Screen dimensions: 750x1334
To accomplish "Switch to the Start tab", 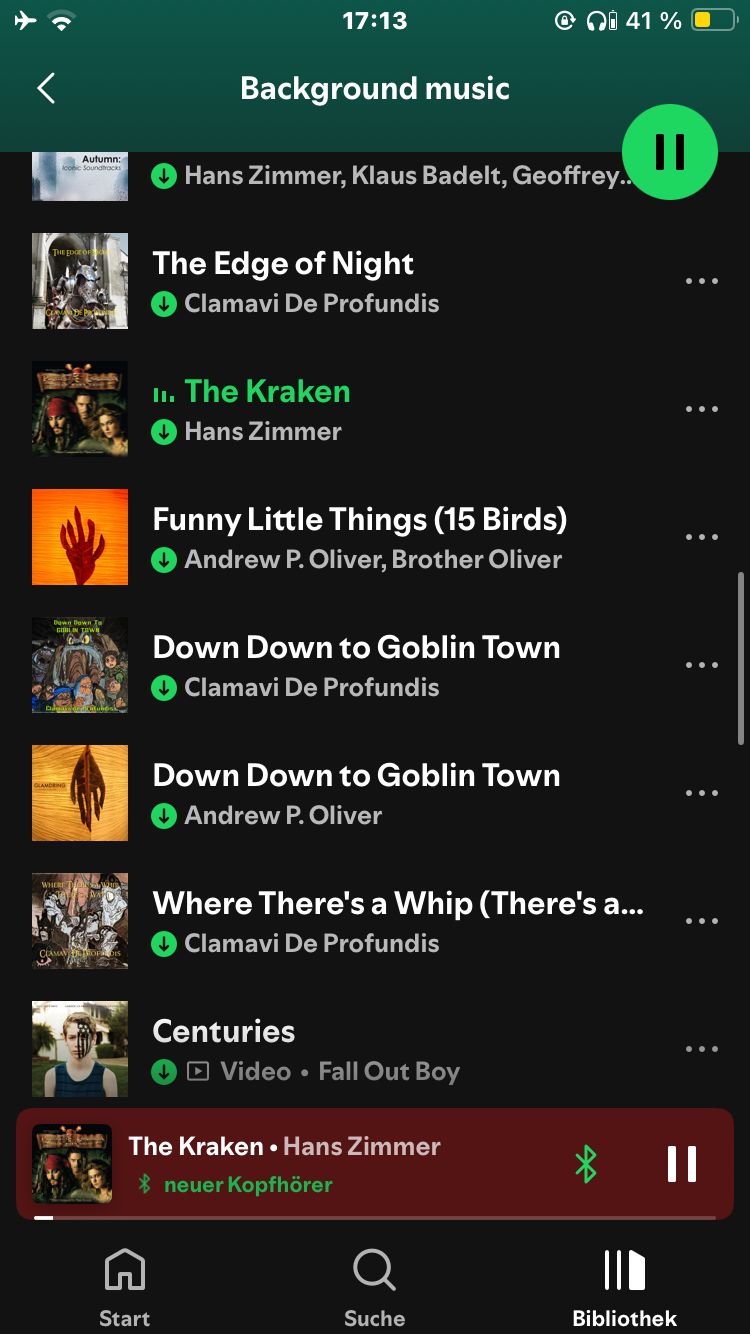I will pos(125,1287).
